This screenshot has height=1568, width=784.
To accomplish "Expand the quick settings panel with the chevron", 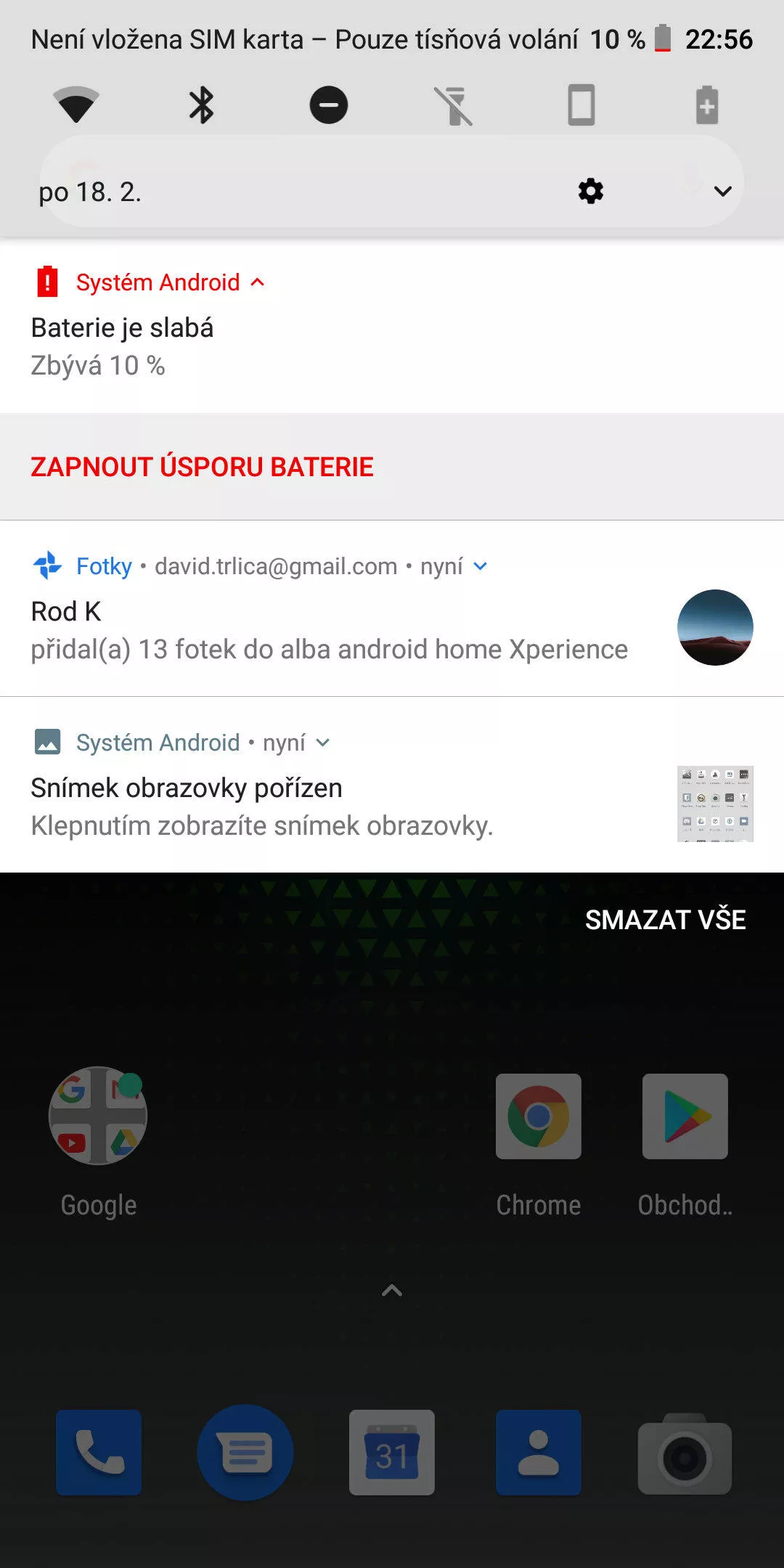I will click(723, 191).
